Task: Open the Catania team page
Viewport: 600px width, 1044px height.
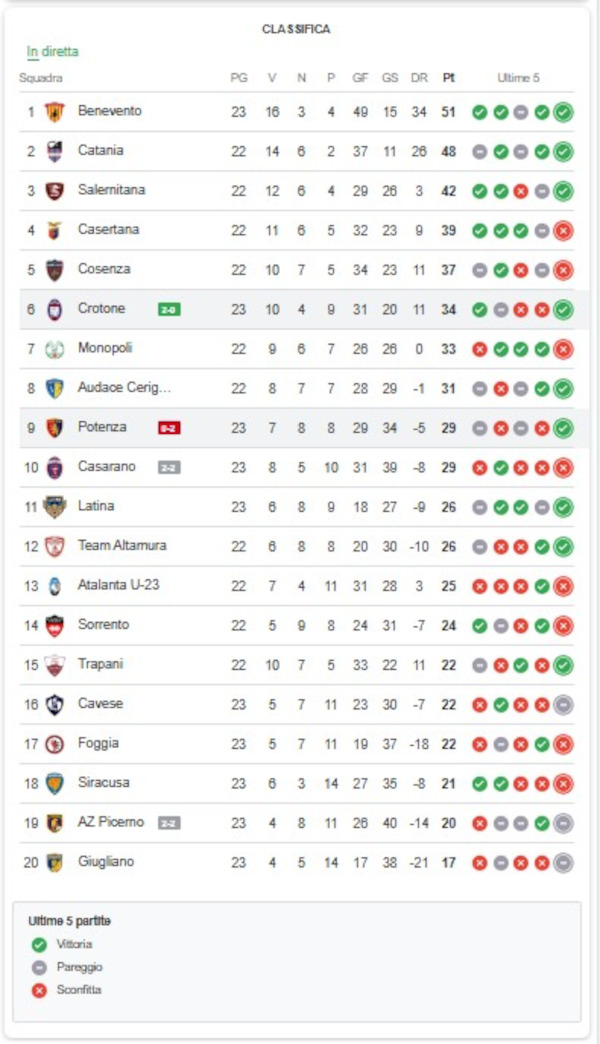Action: 100,151
